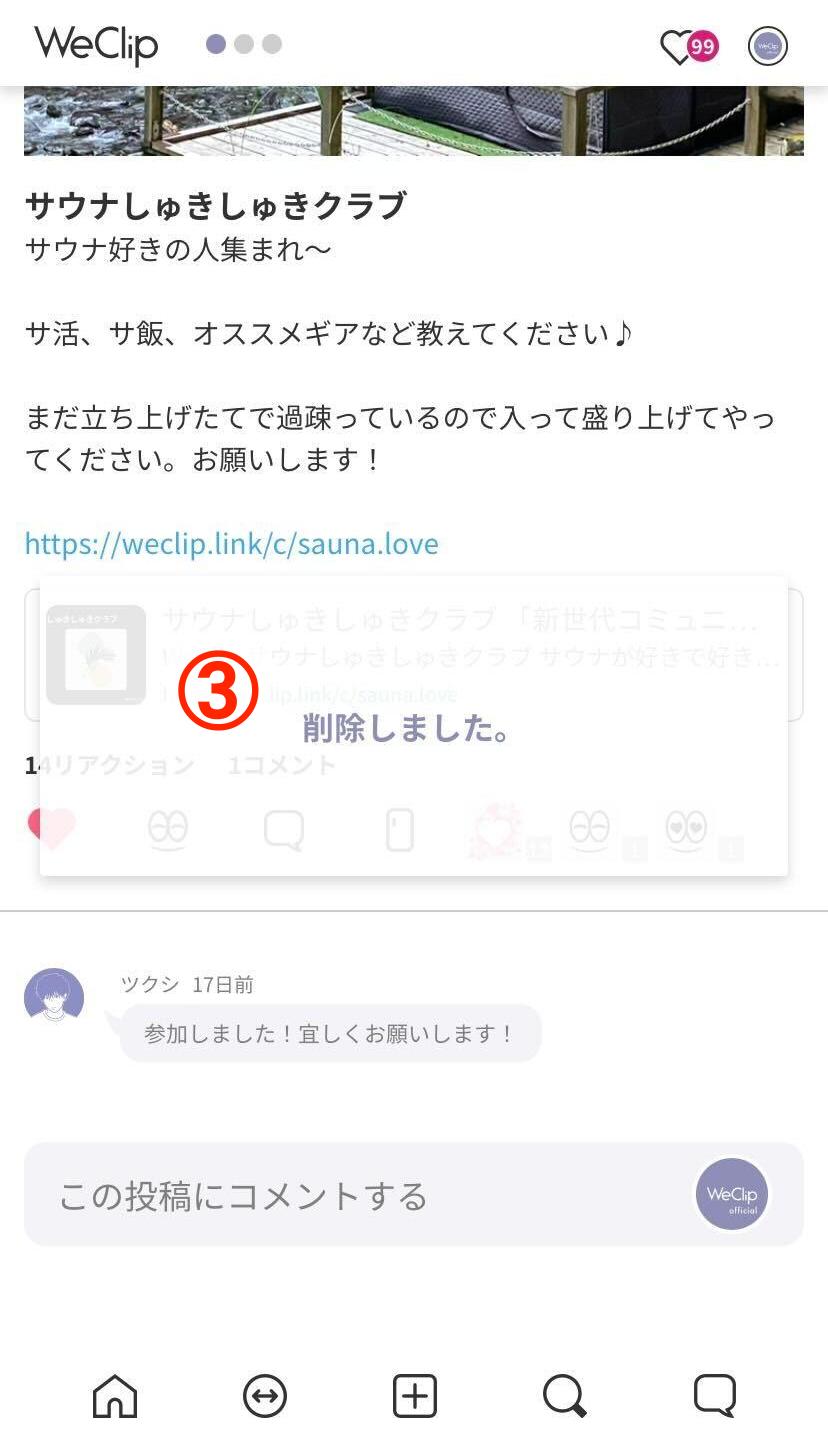Screen dimensions: 828x1440
Task: Open the heart notifications with 99 badge
Action: tap(688, 46)
